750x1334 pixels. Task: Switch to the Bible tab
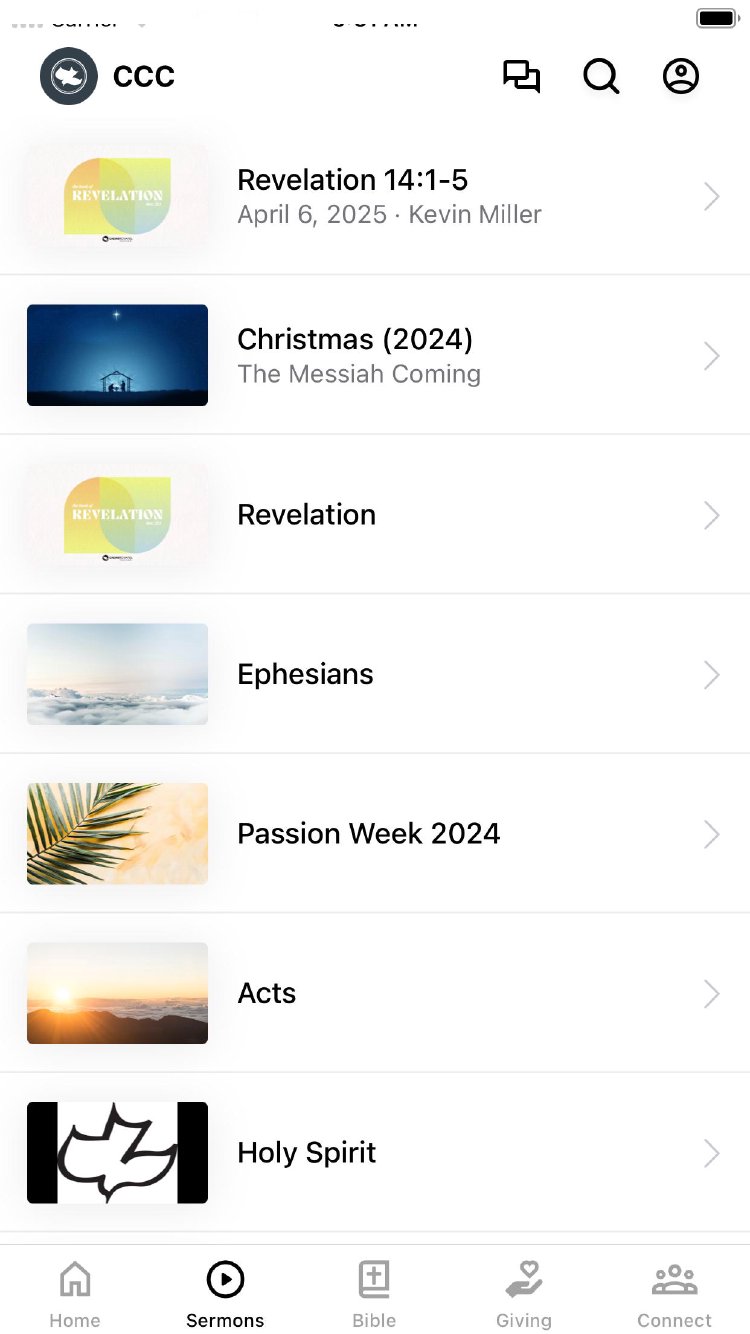tap(374, 1292)
